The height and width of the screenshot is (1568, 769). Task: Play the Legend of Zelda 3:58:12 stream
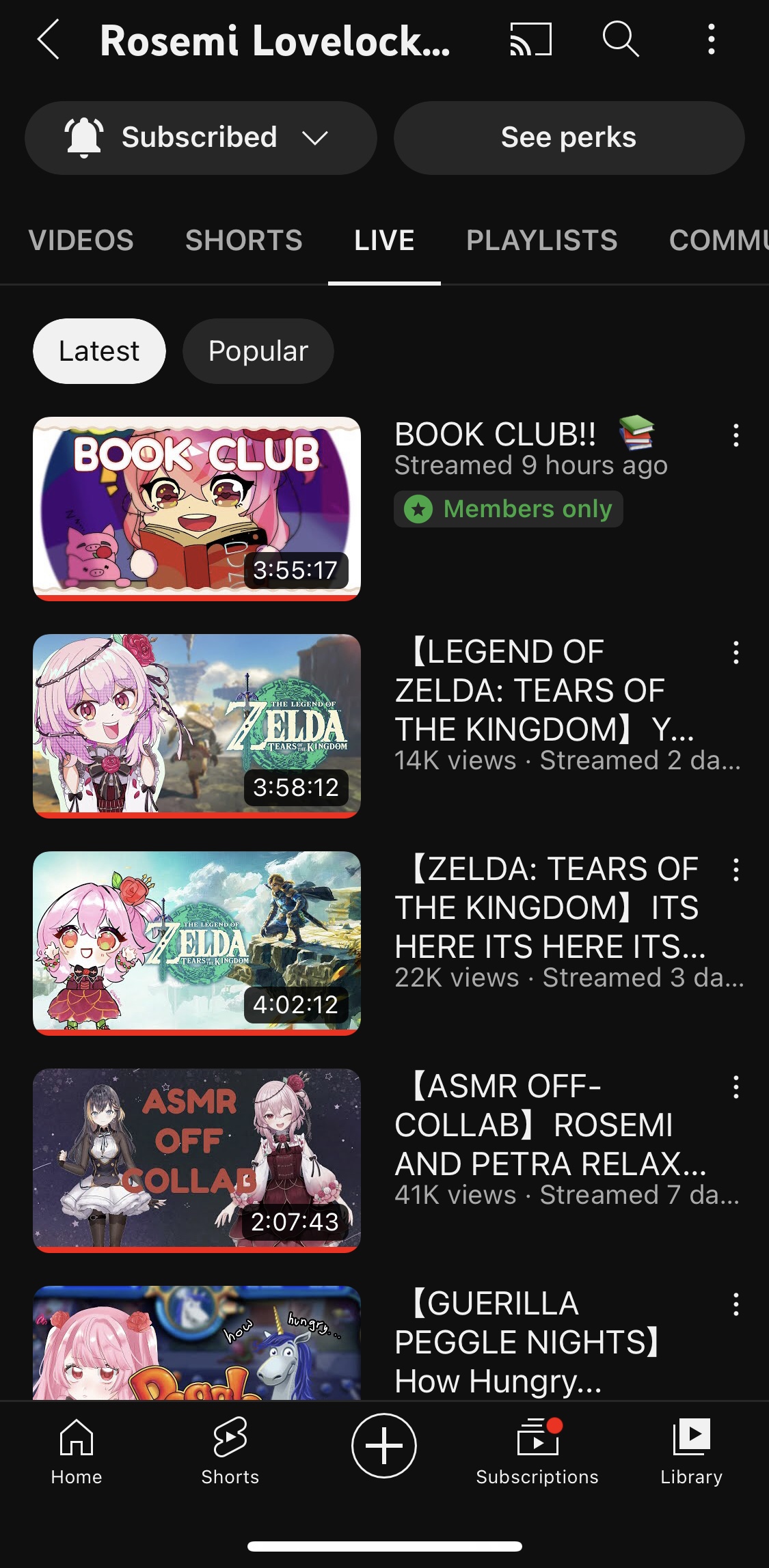pyautogui.click(x=197, y=726)
